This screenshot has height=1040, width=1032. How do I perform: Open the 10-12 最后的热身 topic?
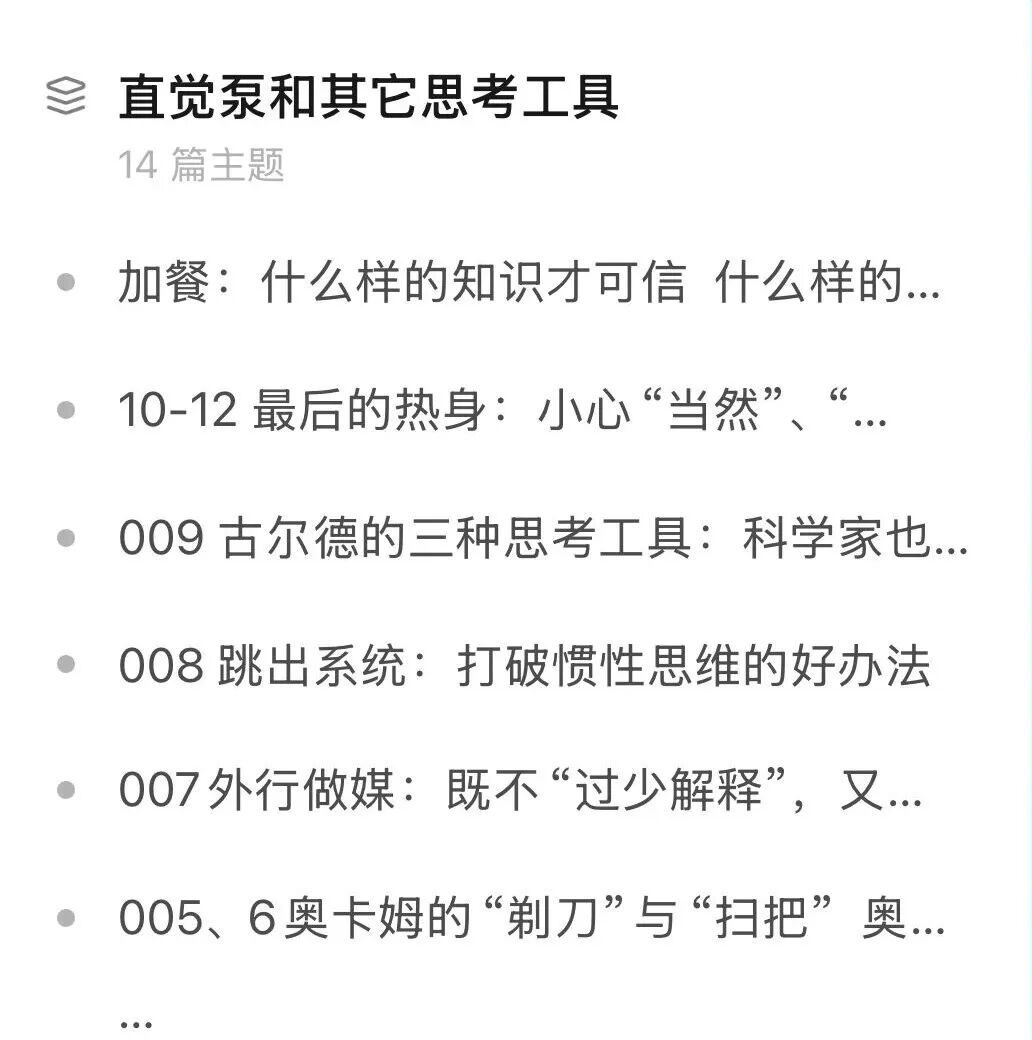[x=502, y=412]
